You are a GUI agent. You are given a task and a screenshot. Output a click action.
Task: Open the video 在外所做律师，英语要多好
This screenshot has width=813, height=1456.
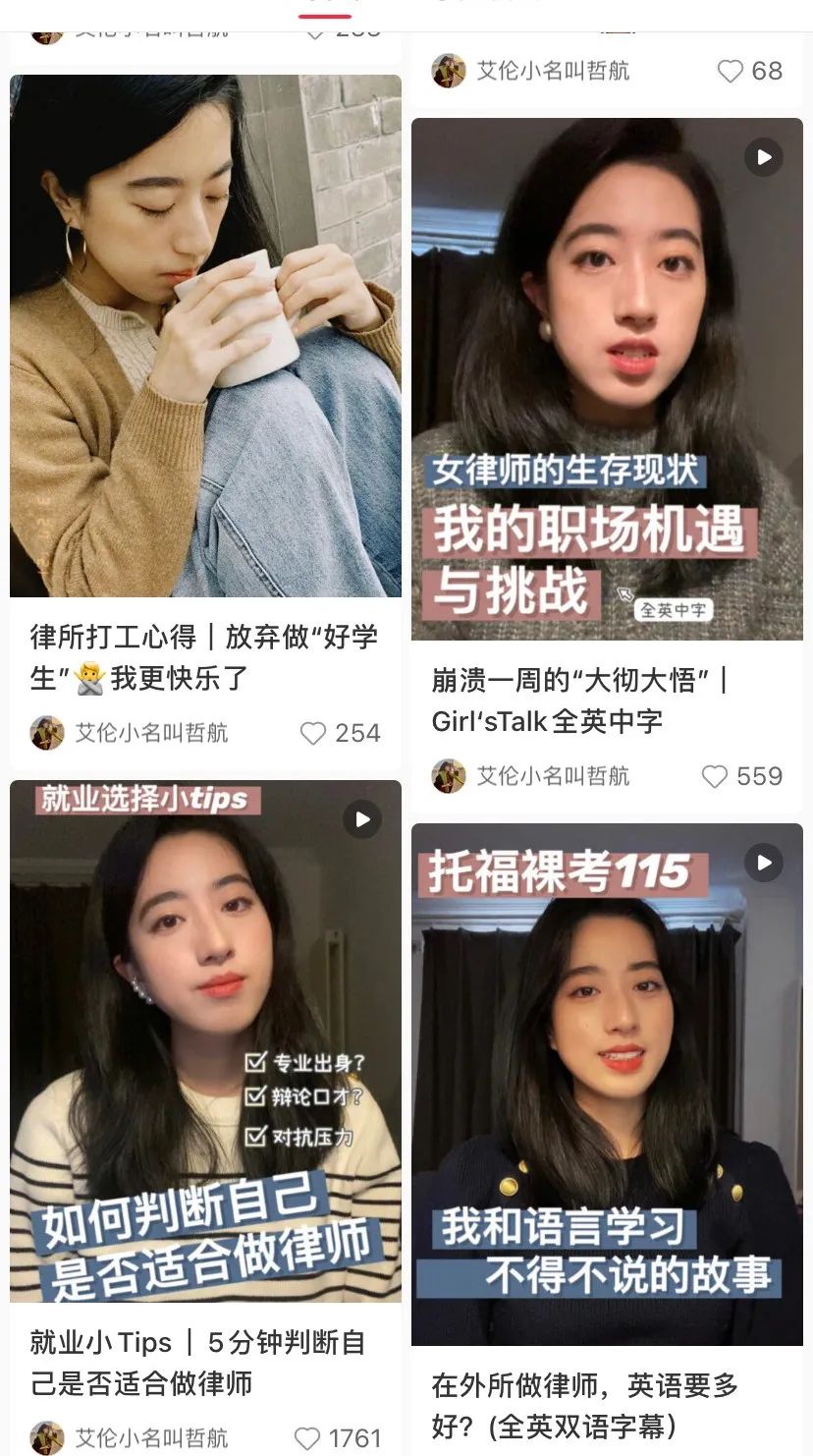(x=607, y=1084)
